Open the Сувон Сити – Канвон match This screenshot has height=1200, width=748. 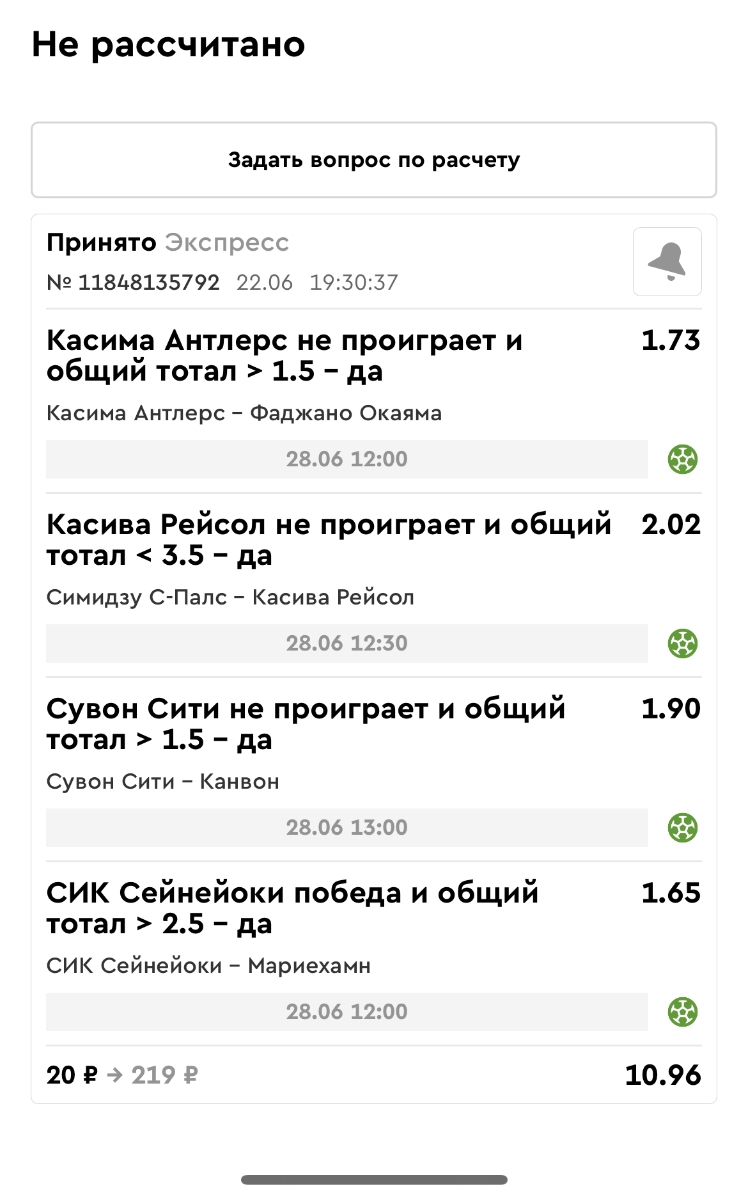(x=163, y=782)
